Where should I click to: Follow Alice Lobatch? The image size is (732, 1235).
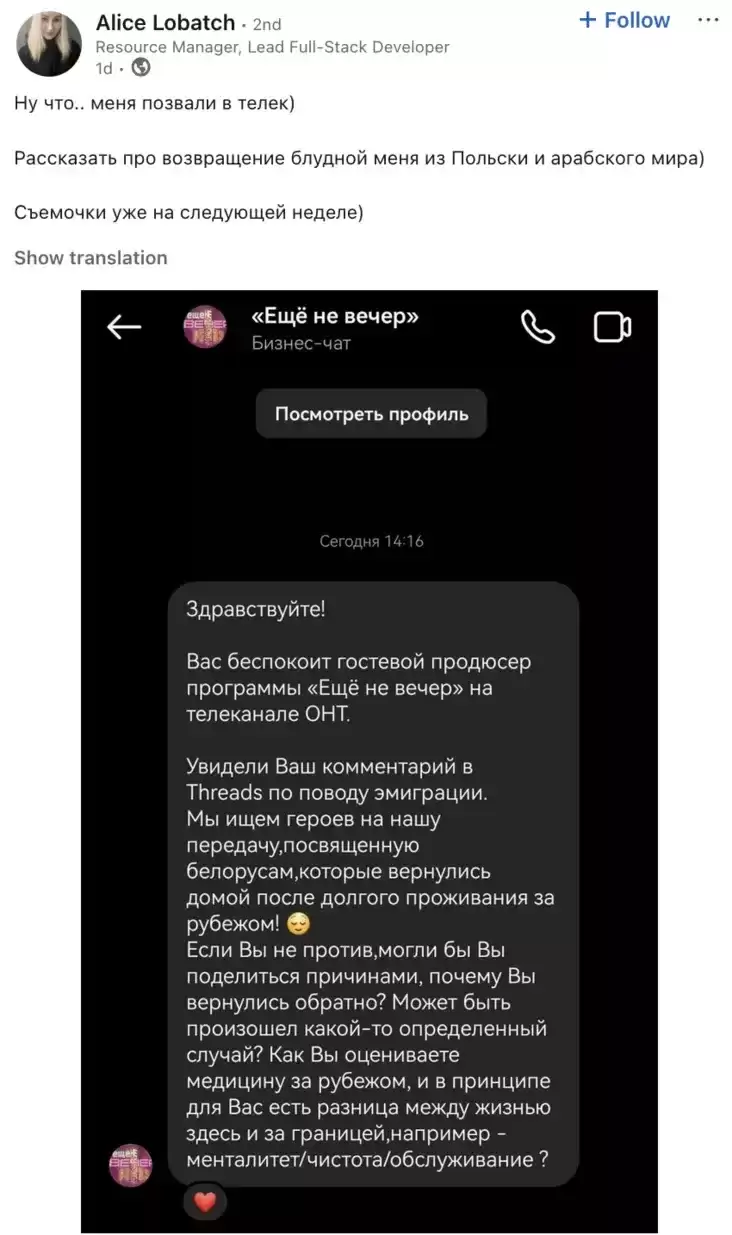(x=625, y=20)
